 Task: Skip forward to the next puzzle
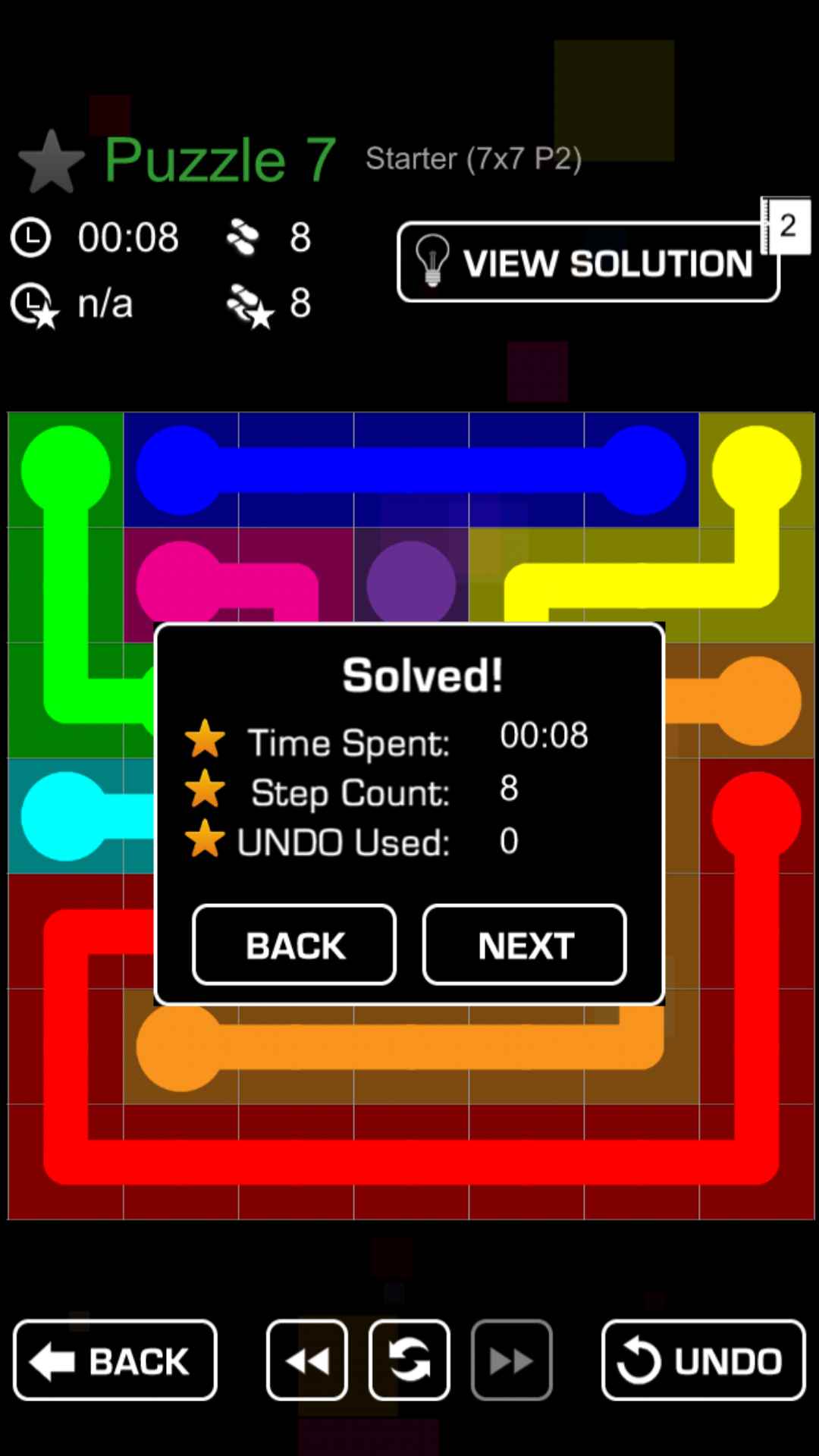(x=512, y=1360)
